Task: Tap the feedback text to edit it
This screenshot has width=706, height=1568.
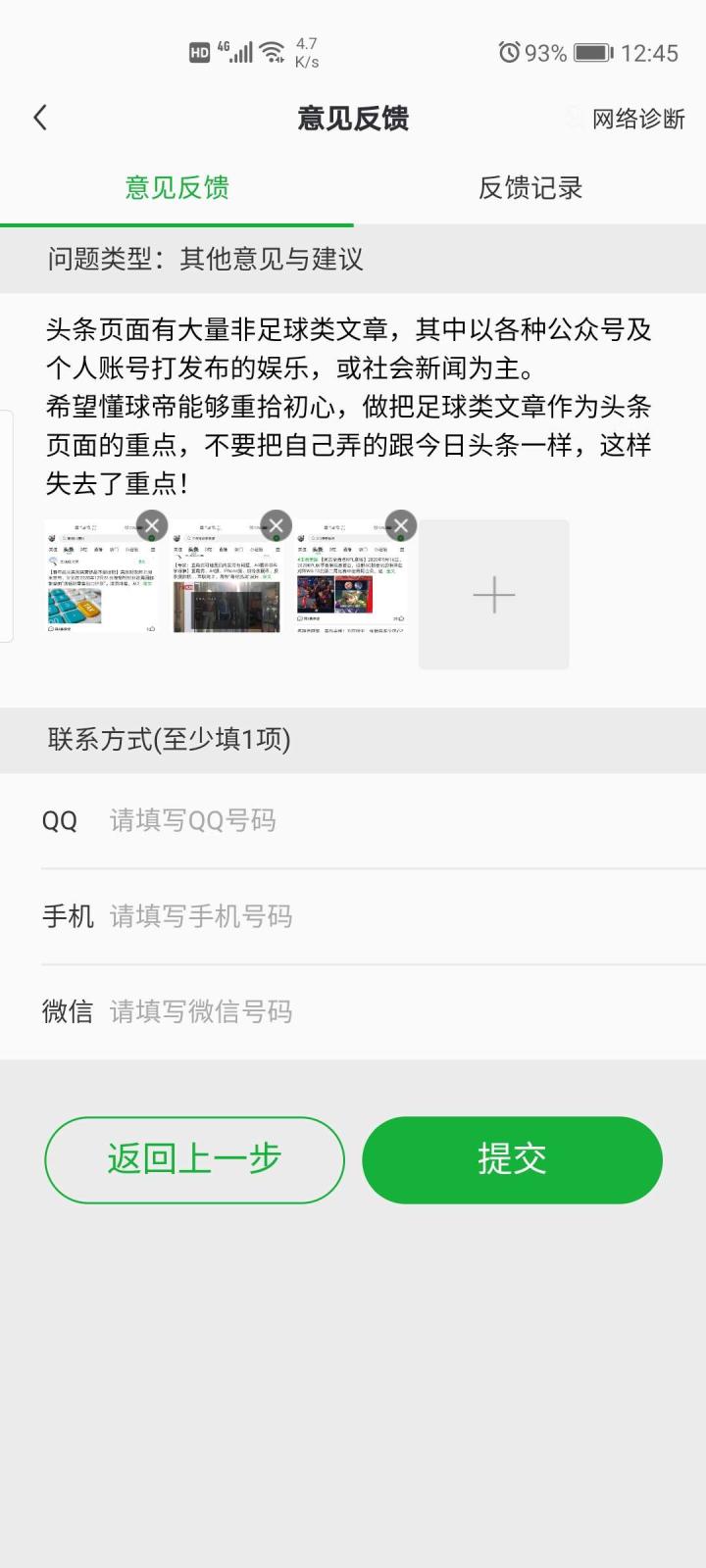Action: [348, 406]
